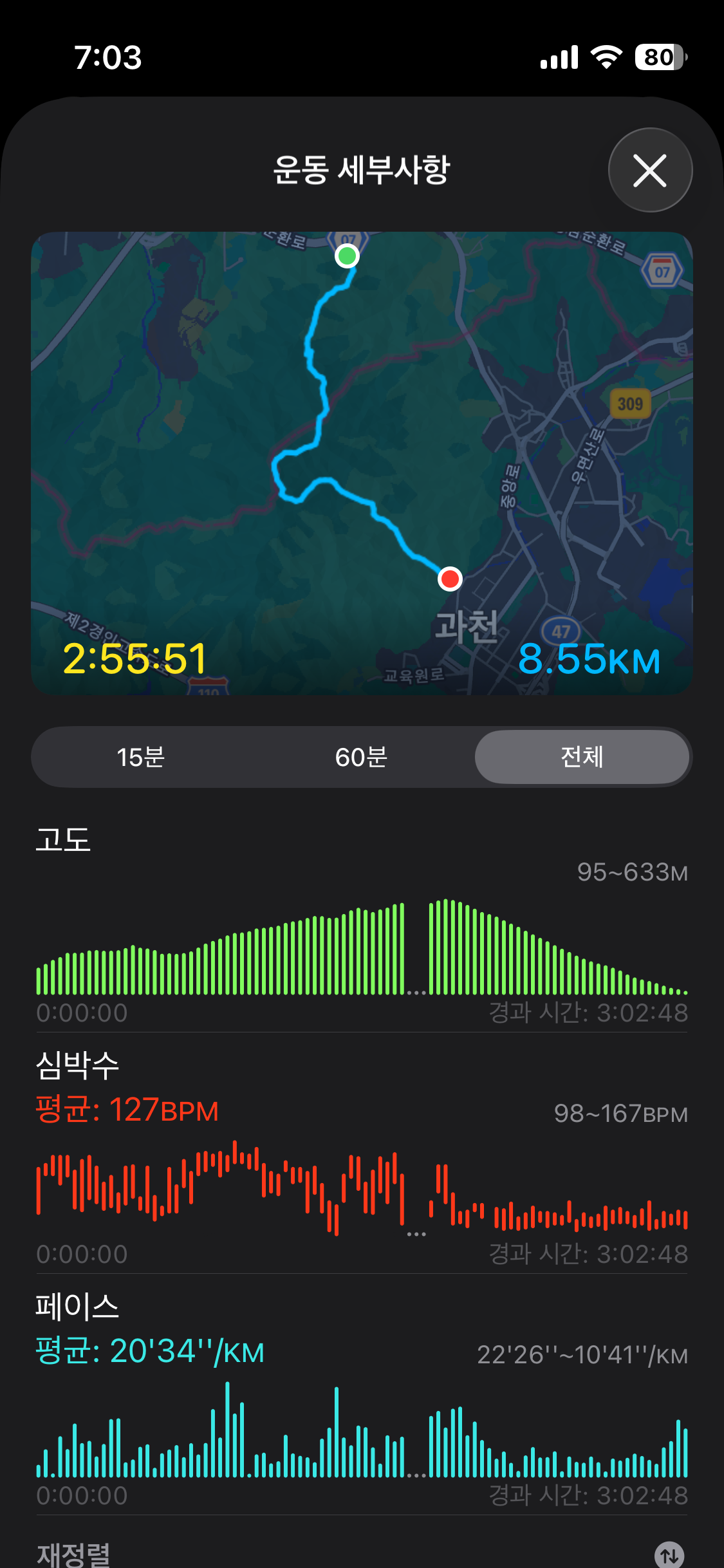Tap the 재정렬 reorder icon
This screenshot has height=1568, width=724.
669,1555
